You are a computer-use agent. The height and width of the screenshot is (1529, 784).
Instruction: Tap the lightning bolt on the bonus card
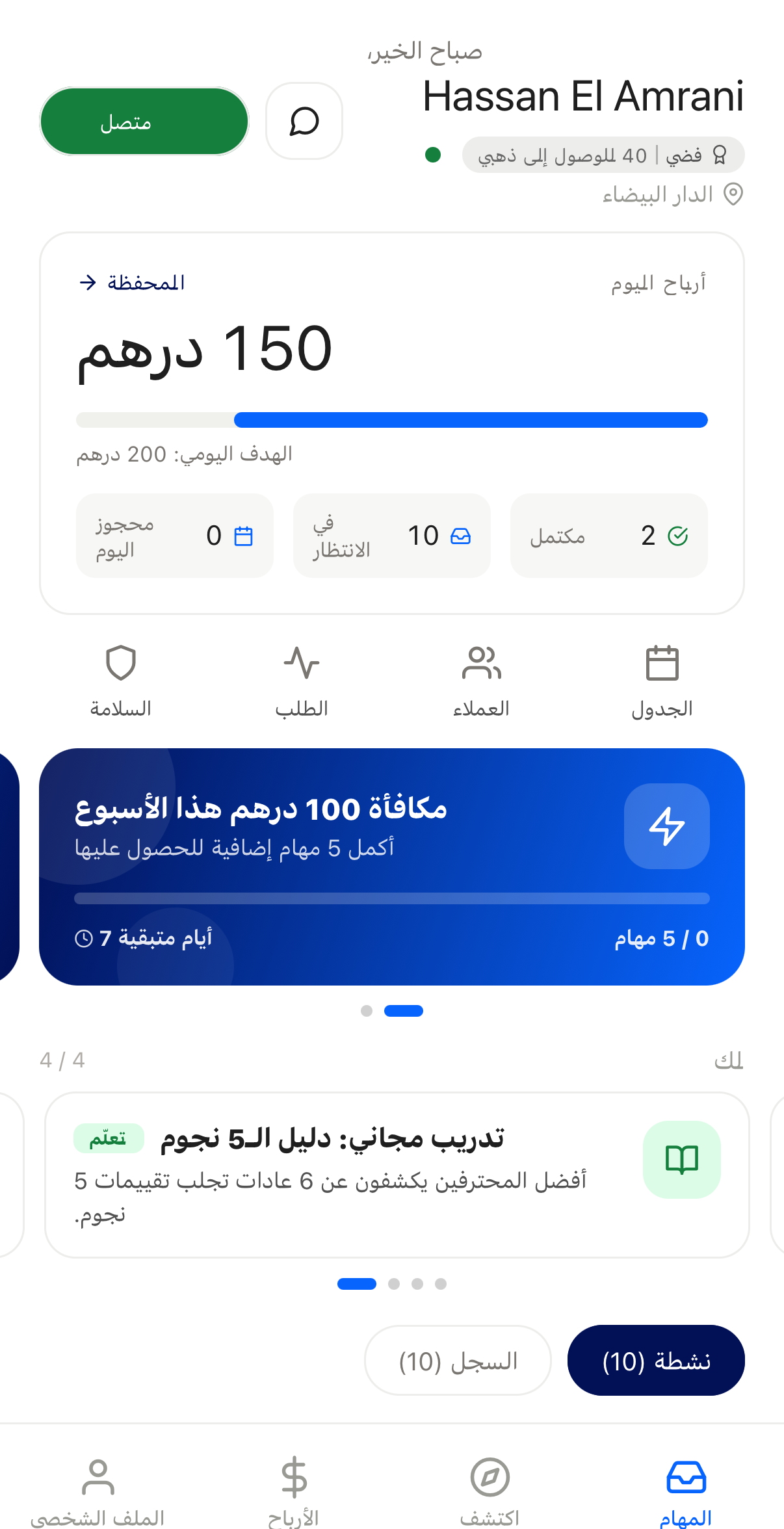click(666, 826)
